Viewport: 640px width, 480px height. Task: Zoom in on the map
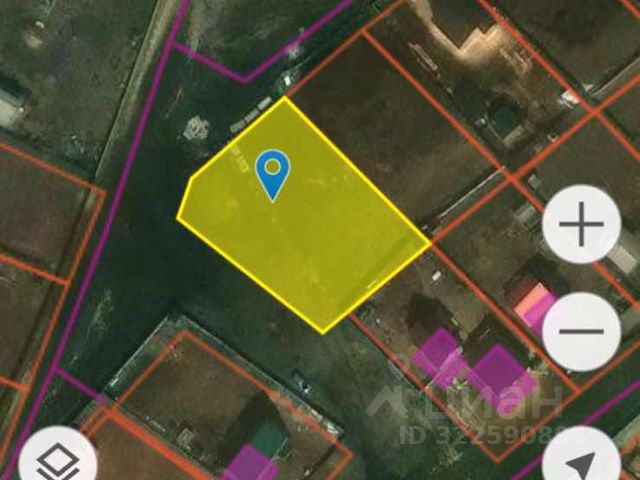coord(581,225)
